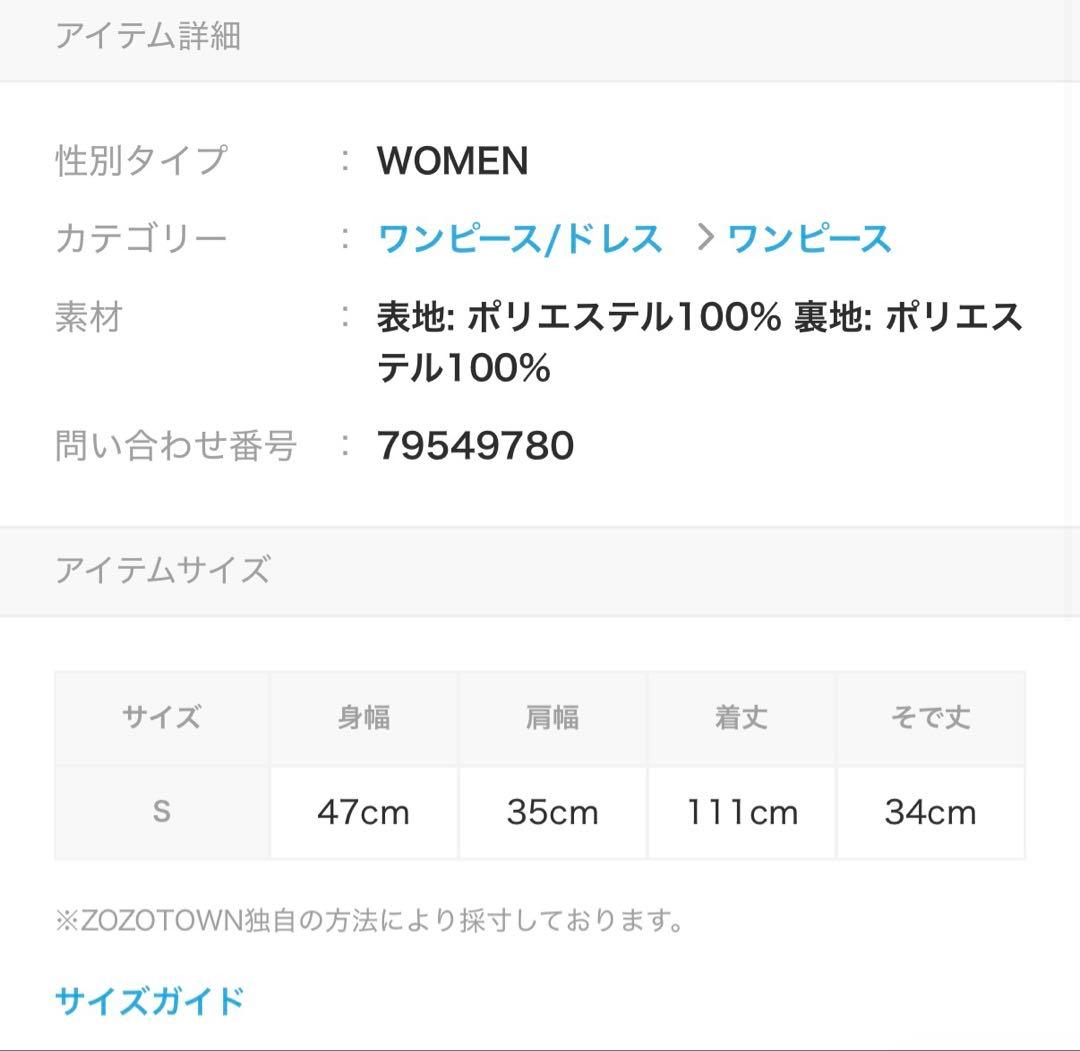Screen dimensions: 1080x1051
Task: Open the サイズガイド link
Action: (x=149, y=1000)
